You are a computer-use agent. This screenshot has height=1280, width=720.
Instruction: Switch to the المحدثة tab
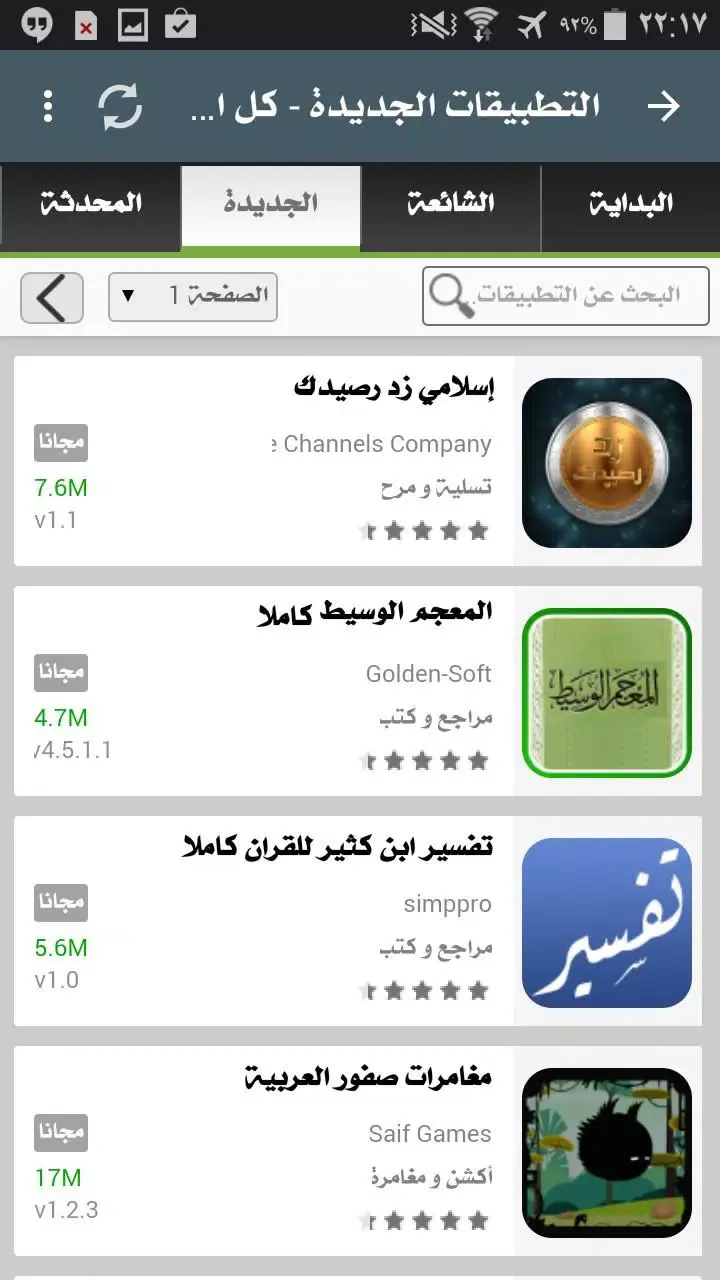[x=91, y=204]
